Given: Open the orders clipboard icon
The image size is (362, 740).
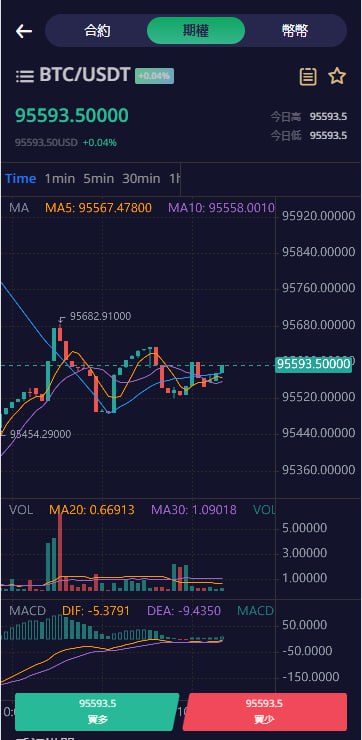Looking at the screenshot, I should pos(308,76).
